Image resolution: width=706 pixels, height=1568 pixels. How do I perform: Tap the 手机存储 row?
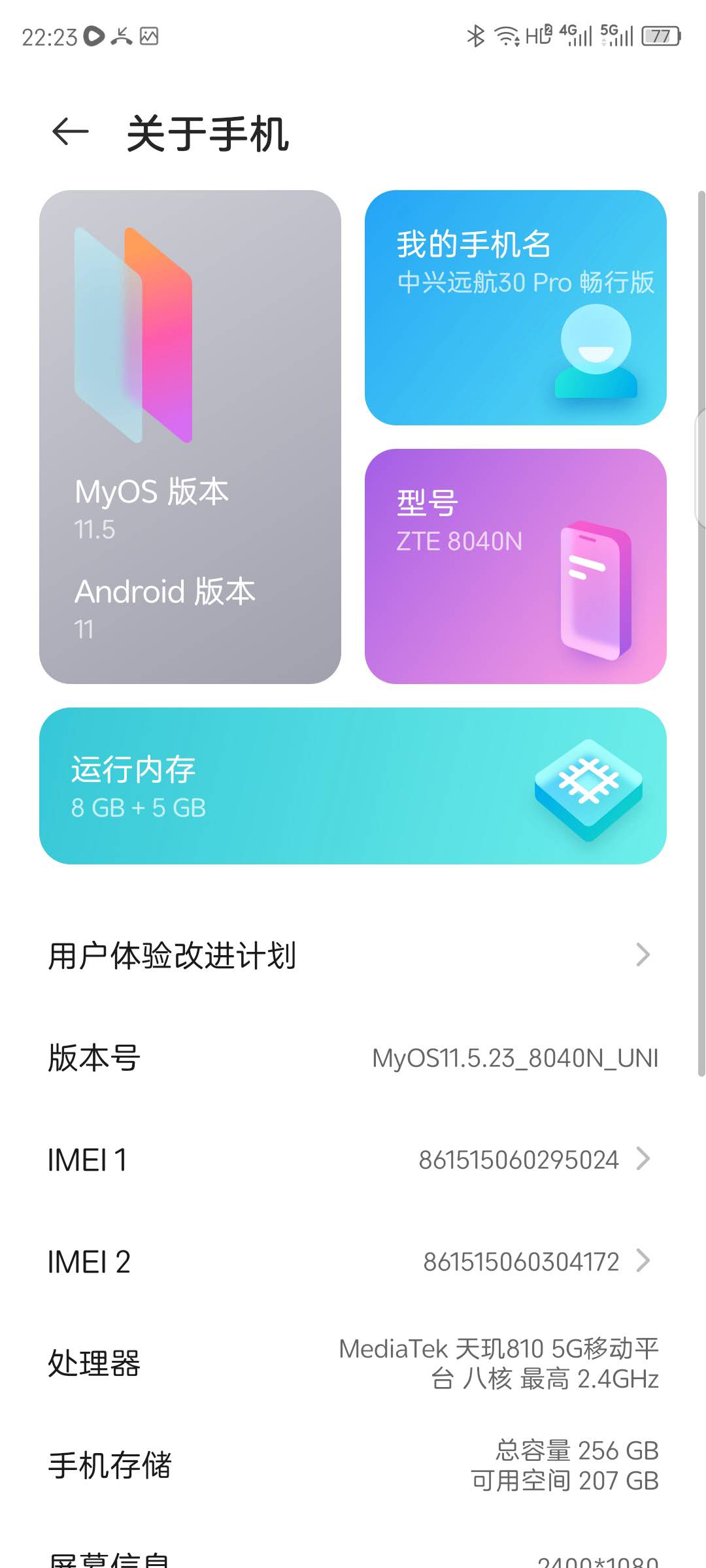(353, 1465)
